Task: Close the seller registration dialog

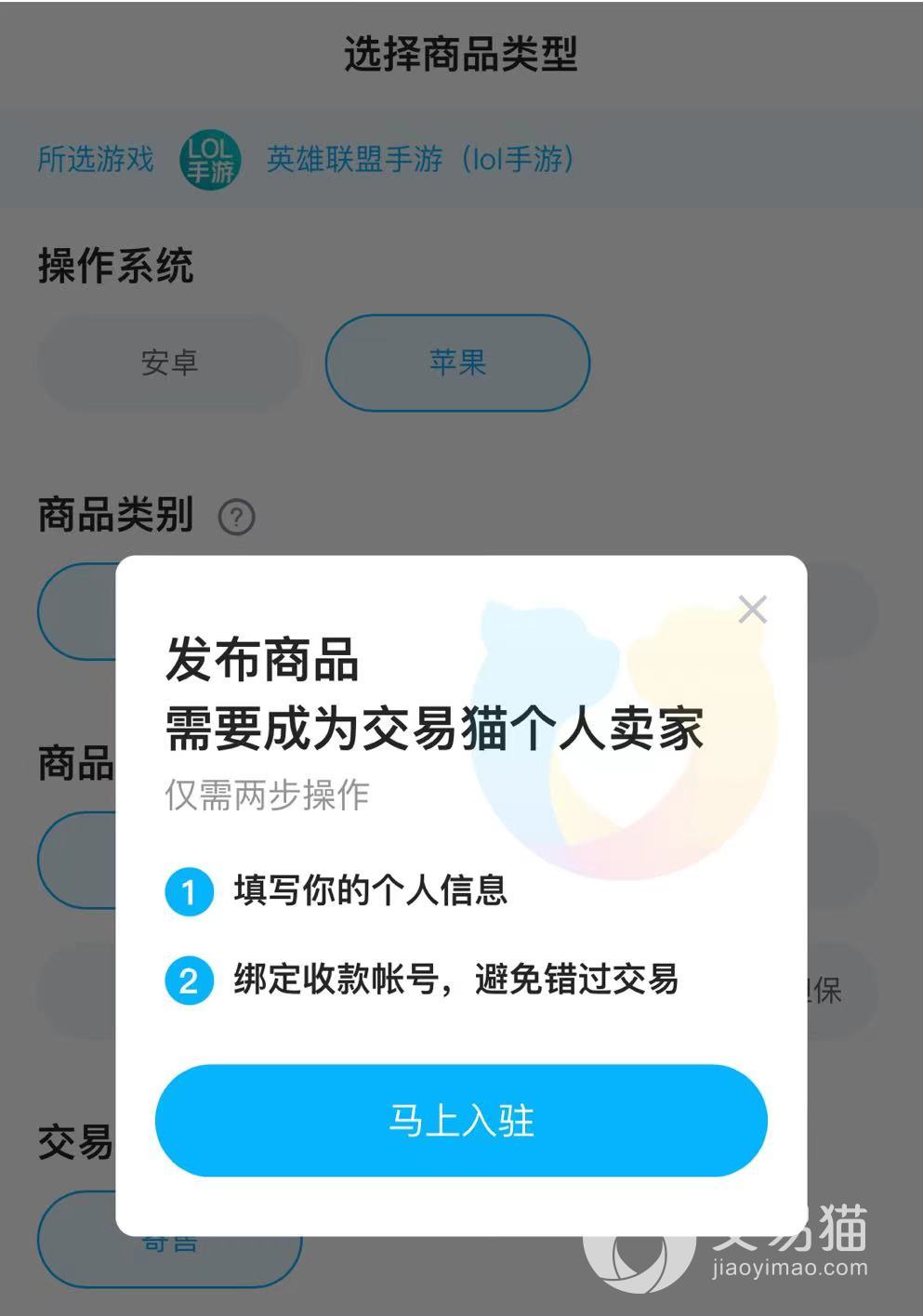Action: (752, 610)
